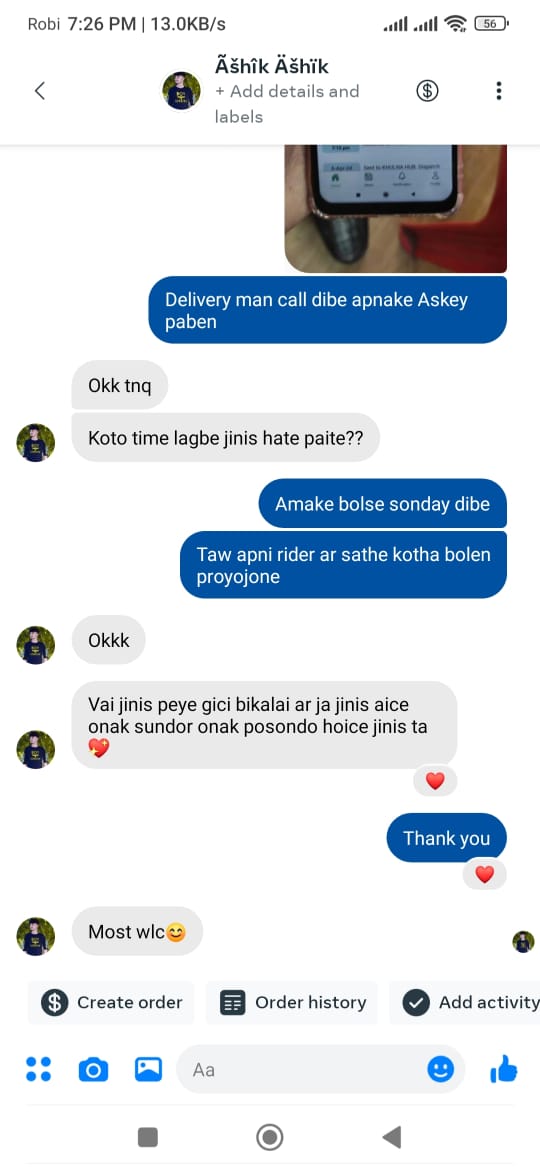540x1170 pixels.
Task: Open the shared phone photo in chat
Action: 395,208
